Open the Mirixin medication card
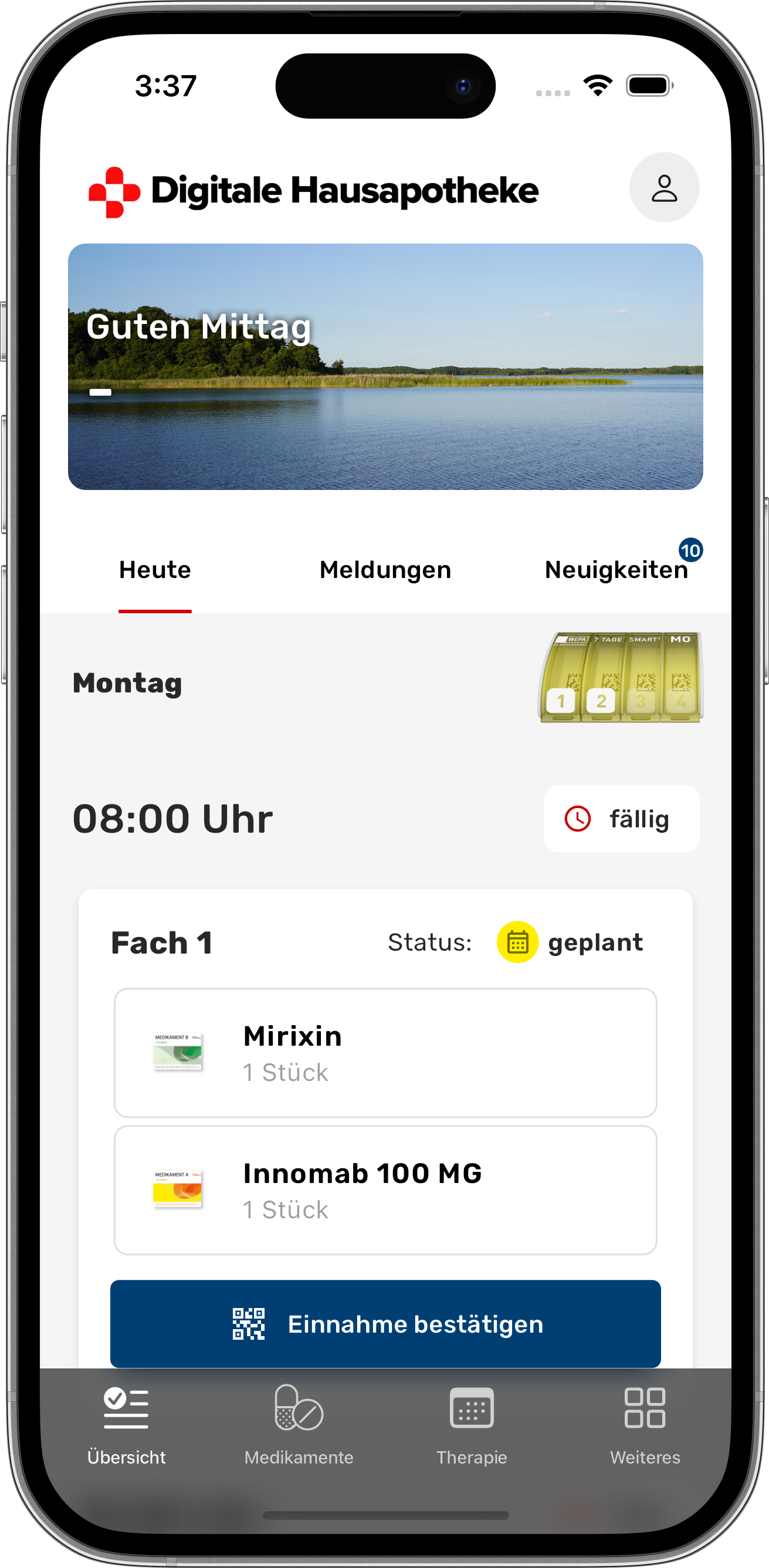The width and height of the screenshot is (769, 1568). 385,1053
